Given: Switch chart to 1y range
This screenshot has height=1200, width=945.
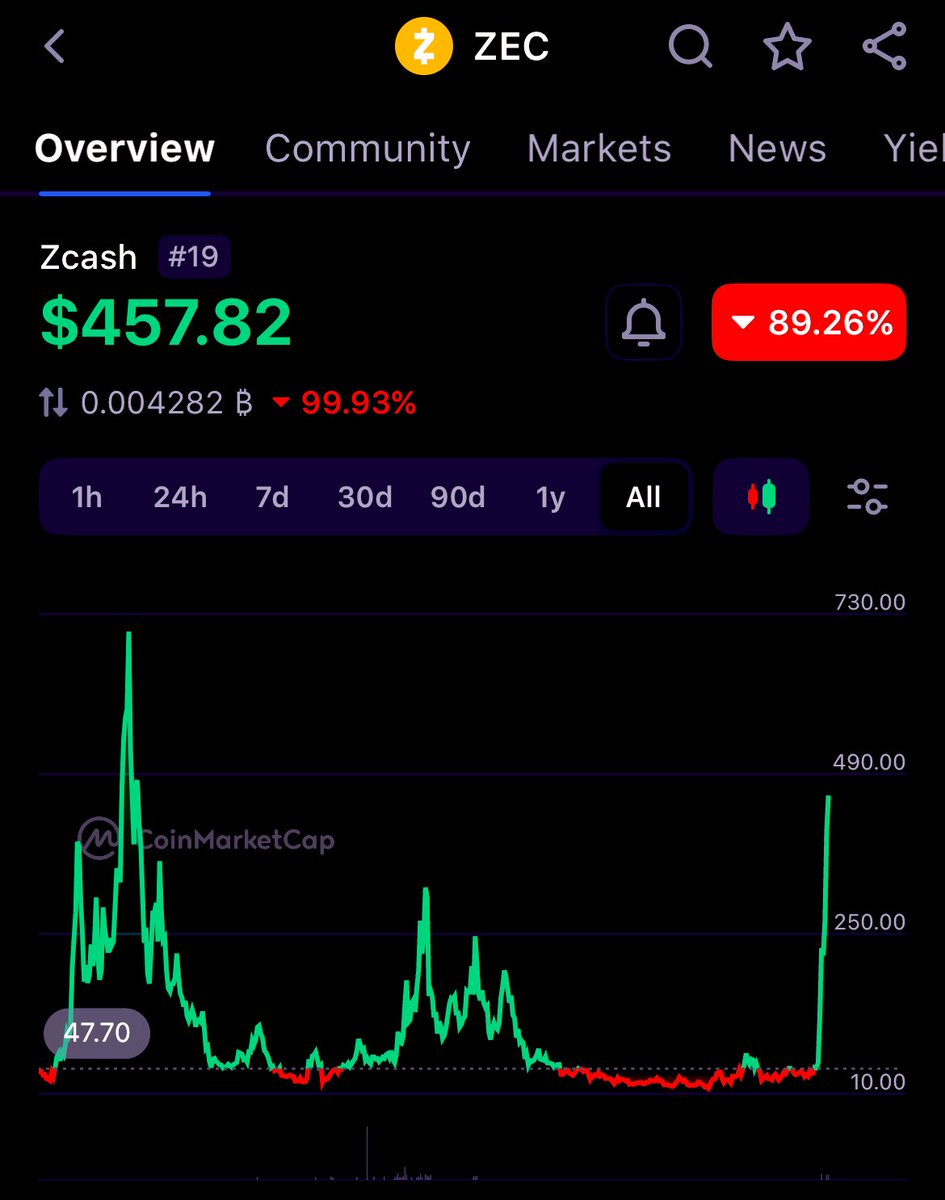Looking at the screenshot, I should (550, 497).
